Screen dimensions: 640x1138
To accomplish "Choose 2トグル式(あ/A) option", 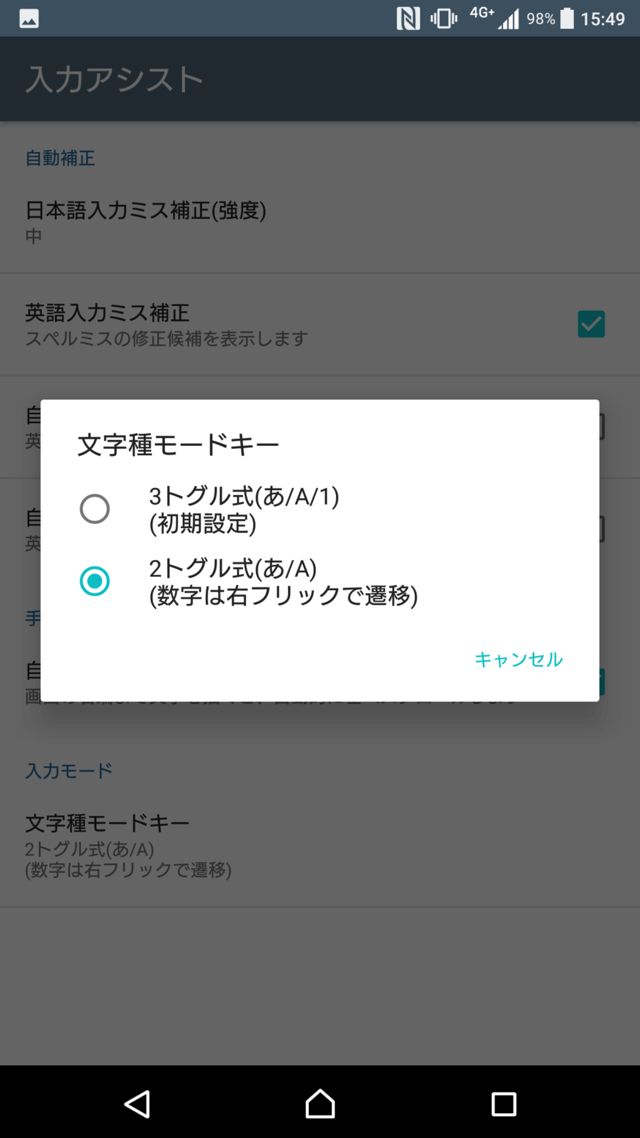I will click(95, 581).
